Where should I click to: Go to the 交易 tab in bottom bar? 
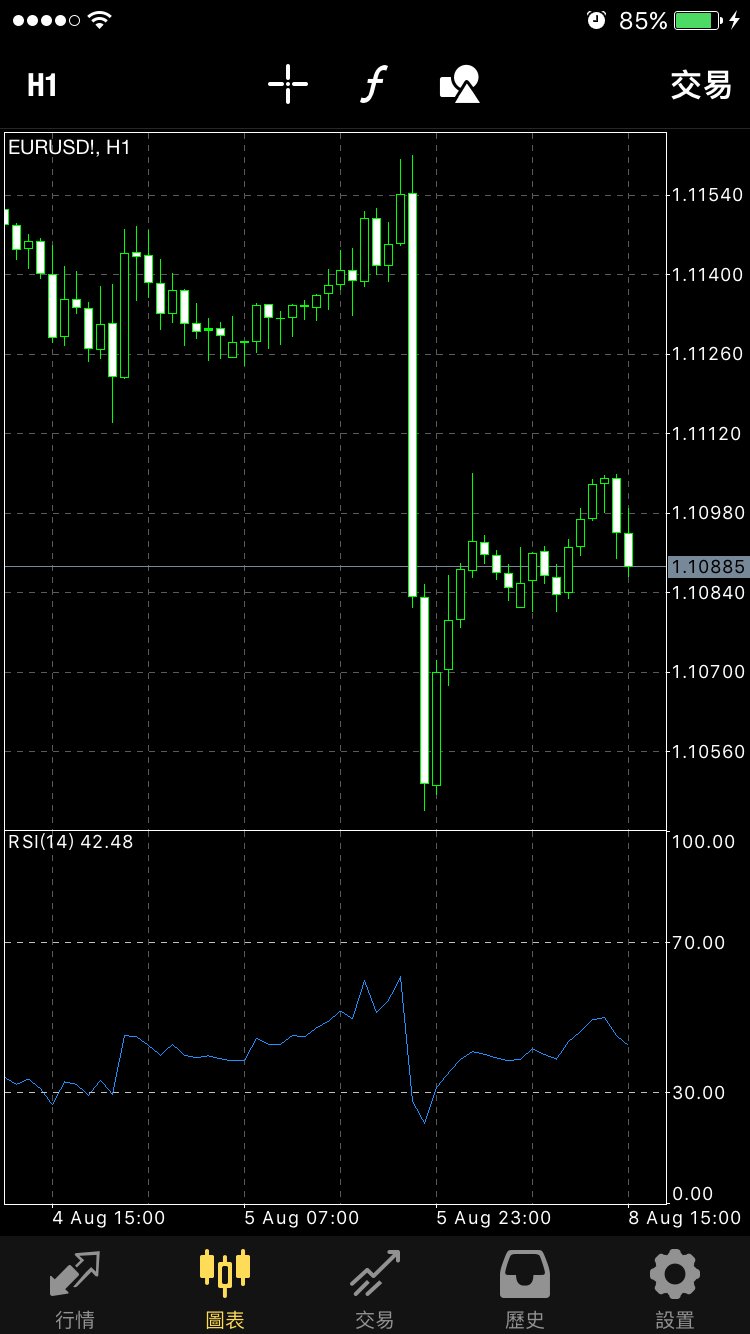375,1288
